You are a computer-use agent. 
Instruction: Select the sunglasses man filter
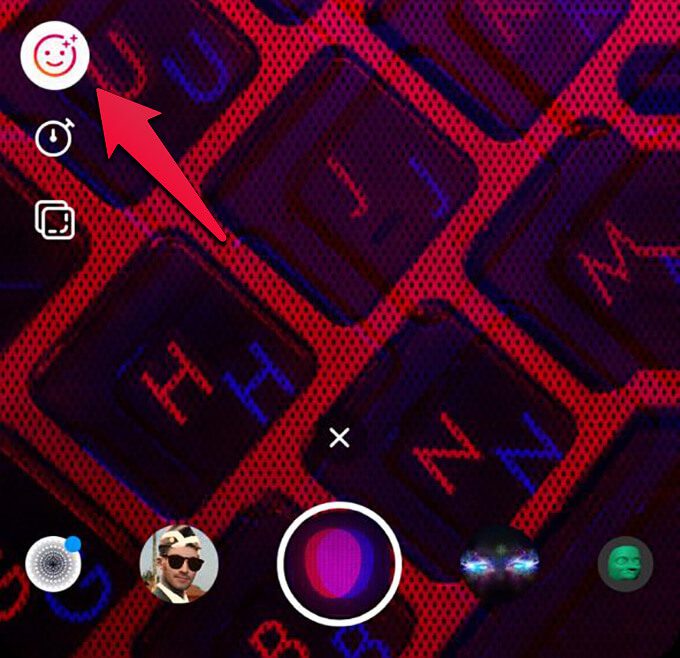coord(179,564)
